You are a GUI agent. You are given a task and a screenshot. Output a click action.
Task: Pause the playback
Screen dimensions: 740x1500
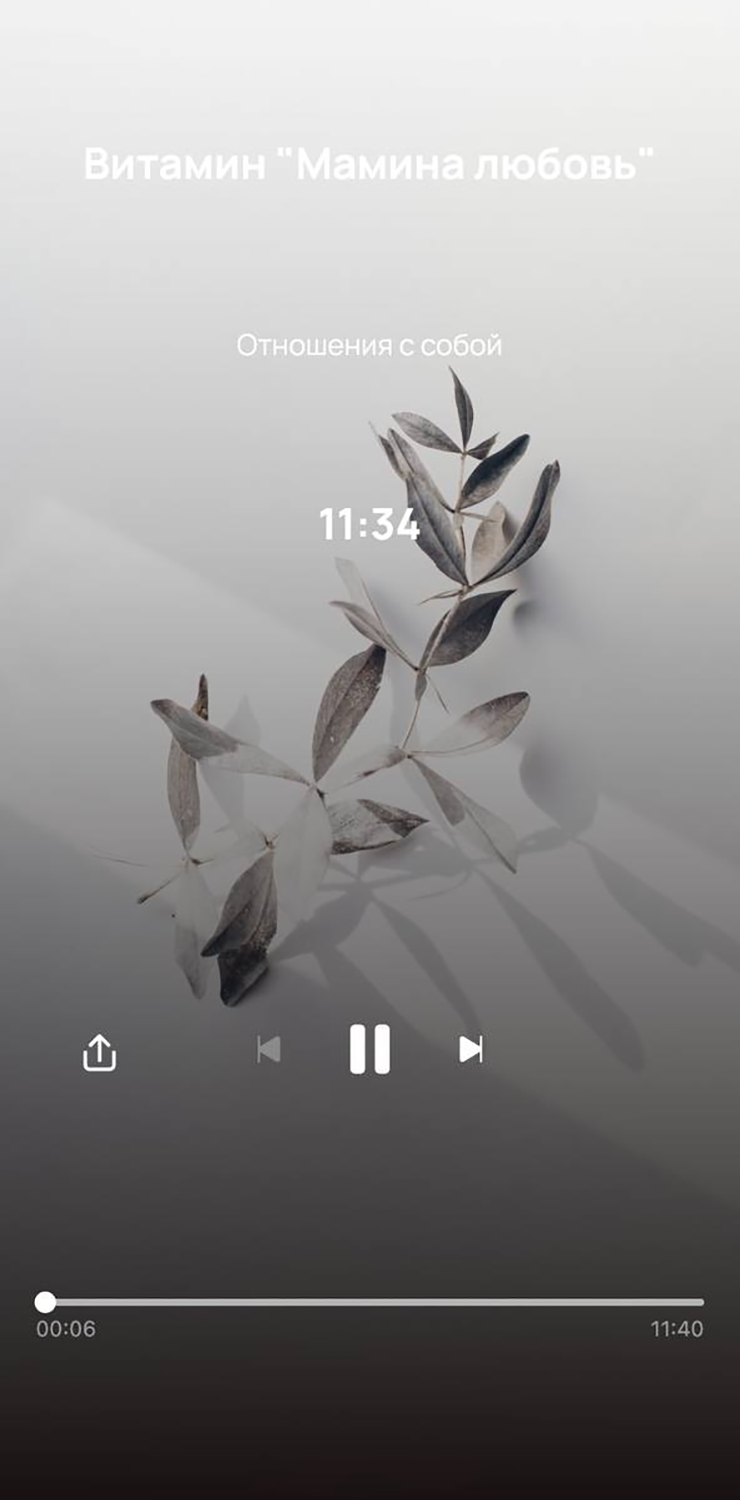(x=369, y=1050)
